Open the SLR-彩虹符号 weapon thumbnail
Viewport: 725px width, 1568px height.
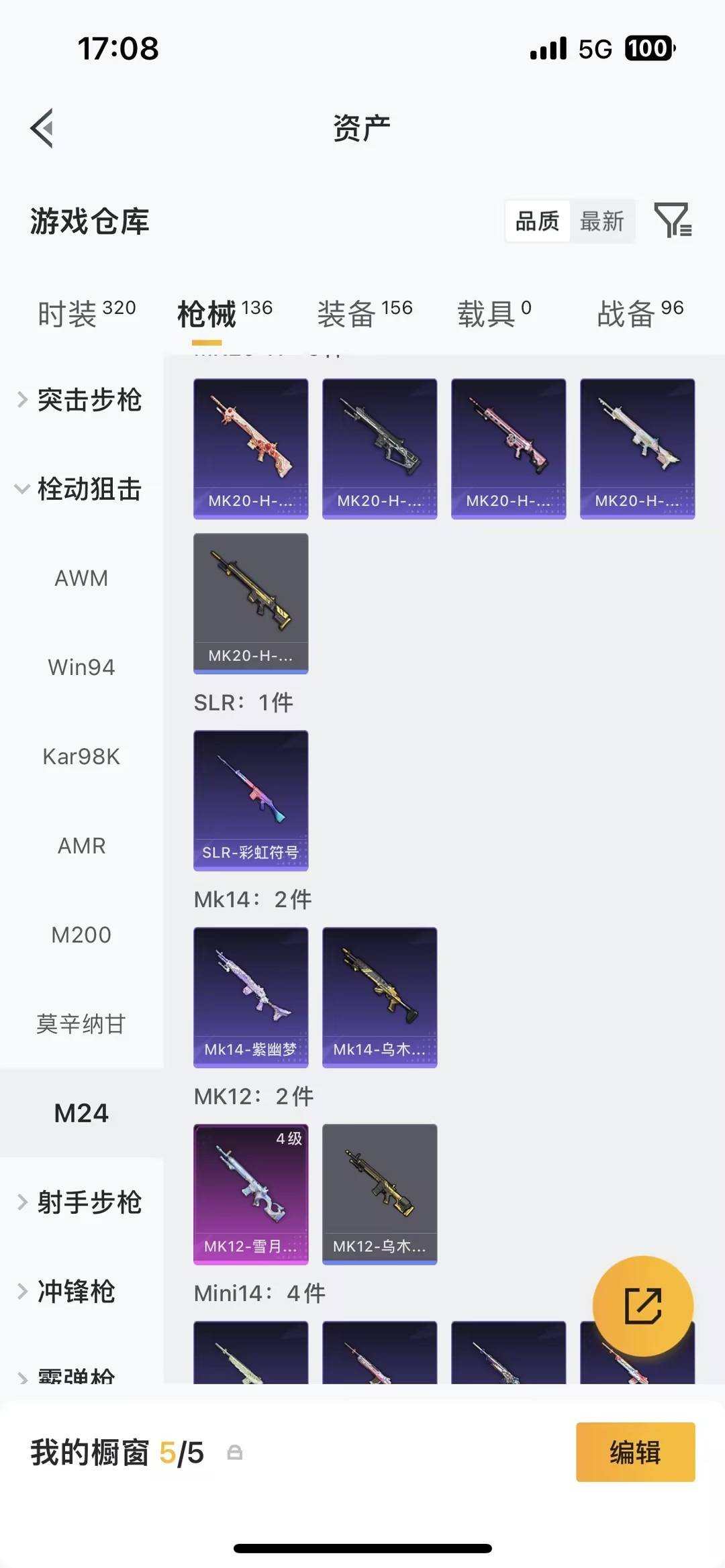(x=250, y=798)
